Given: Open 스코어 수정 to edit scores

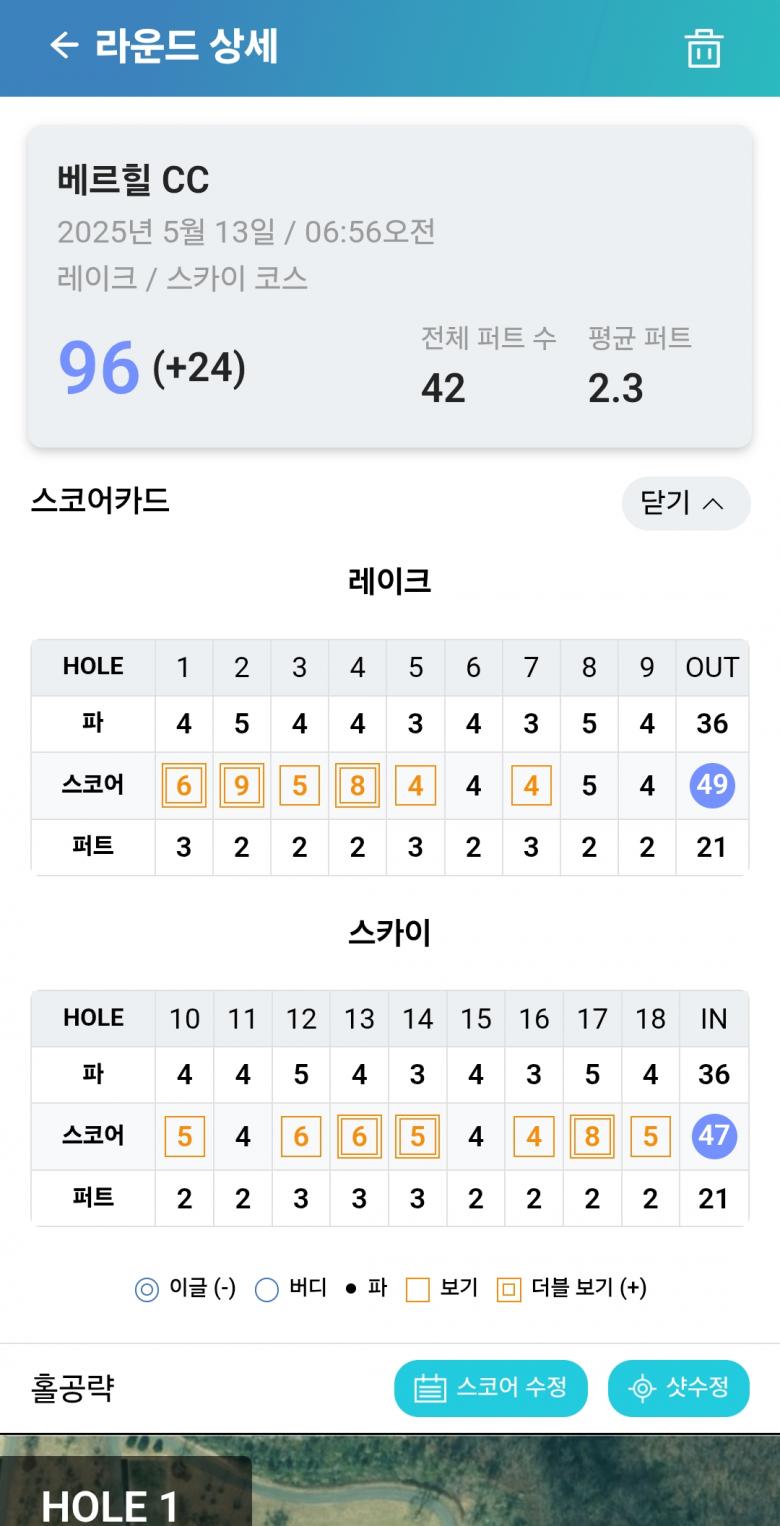Looking at the screenshot, I should pyautogui.click(x=490, y=1388).
